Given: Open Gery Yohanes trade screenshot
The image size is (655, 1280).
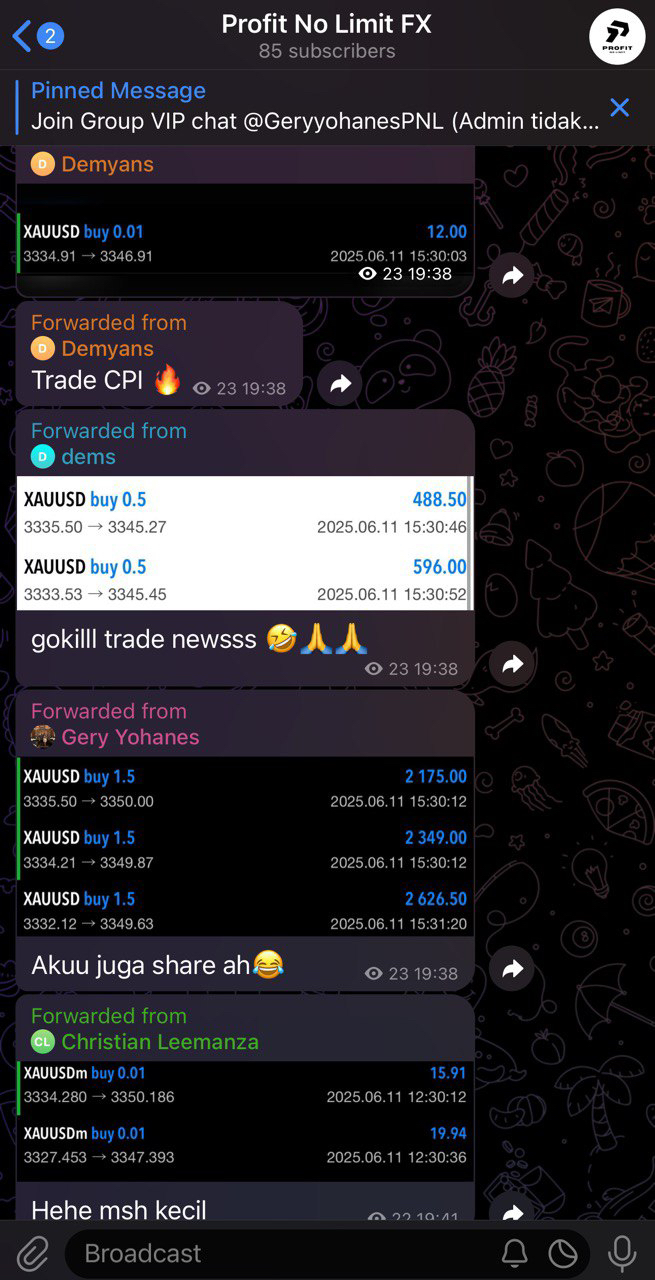Looking at the screenshot, I should pos(245,847).
